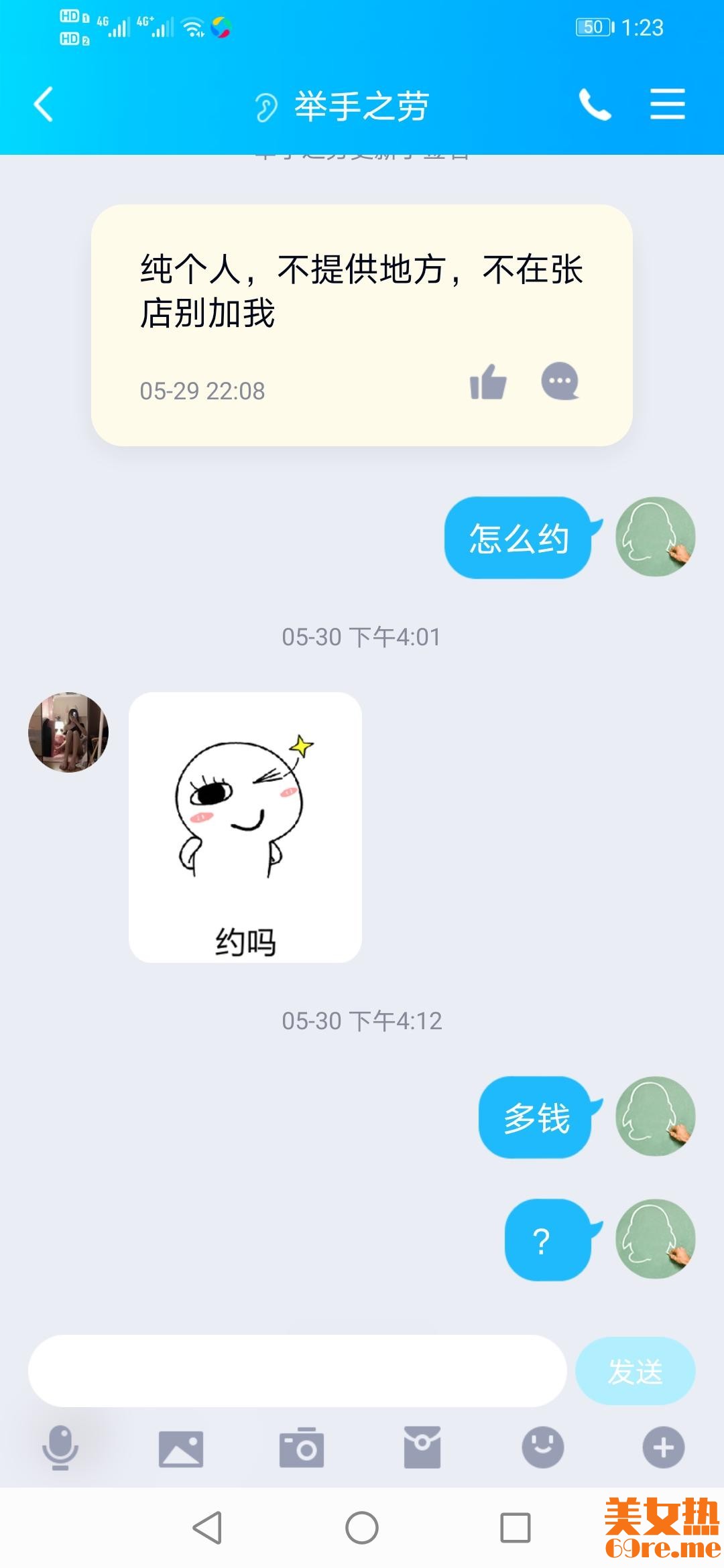Start a voice call with this contact
724x1568 pixels.
(x=595, y=105)
